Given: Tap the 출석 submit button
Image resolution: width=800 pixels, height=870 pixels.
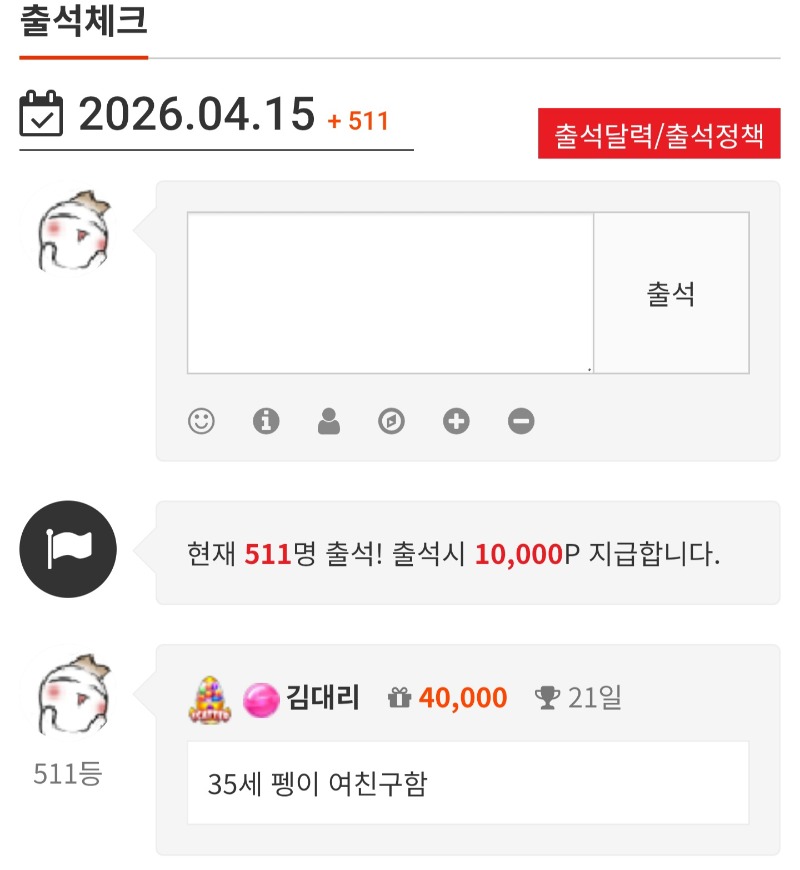Looking at the screenshot, I should tap(671, 294).
